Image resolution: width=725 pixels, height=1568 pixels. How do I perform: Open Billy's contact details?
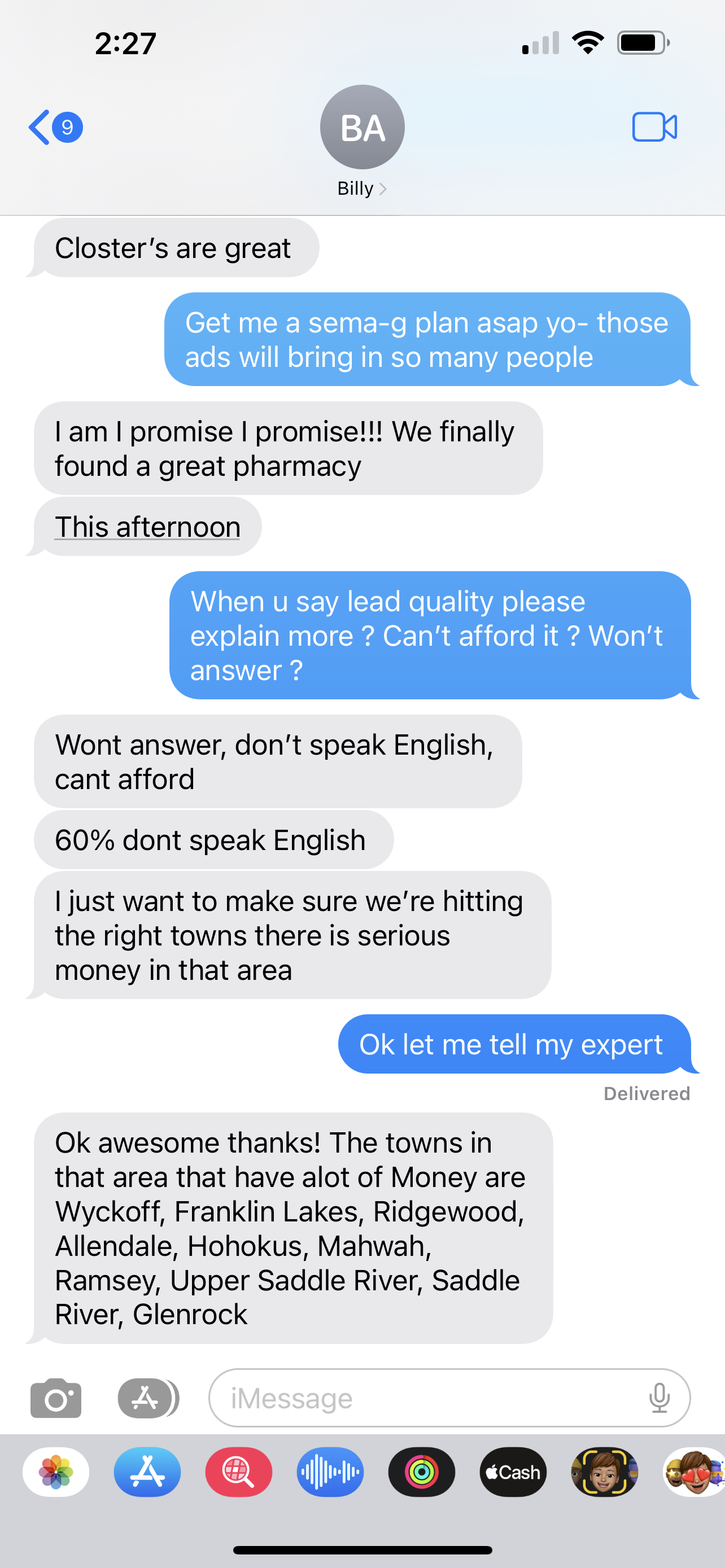[362, 141]
